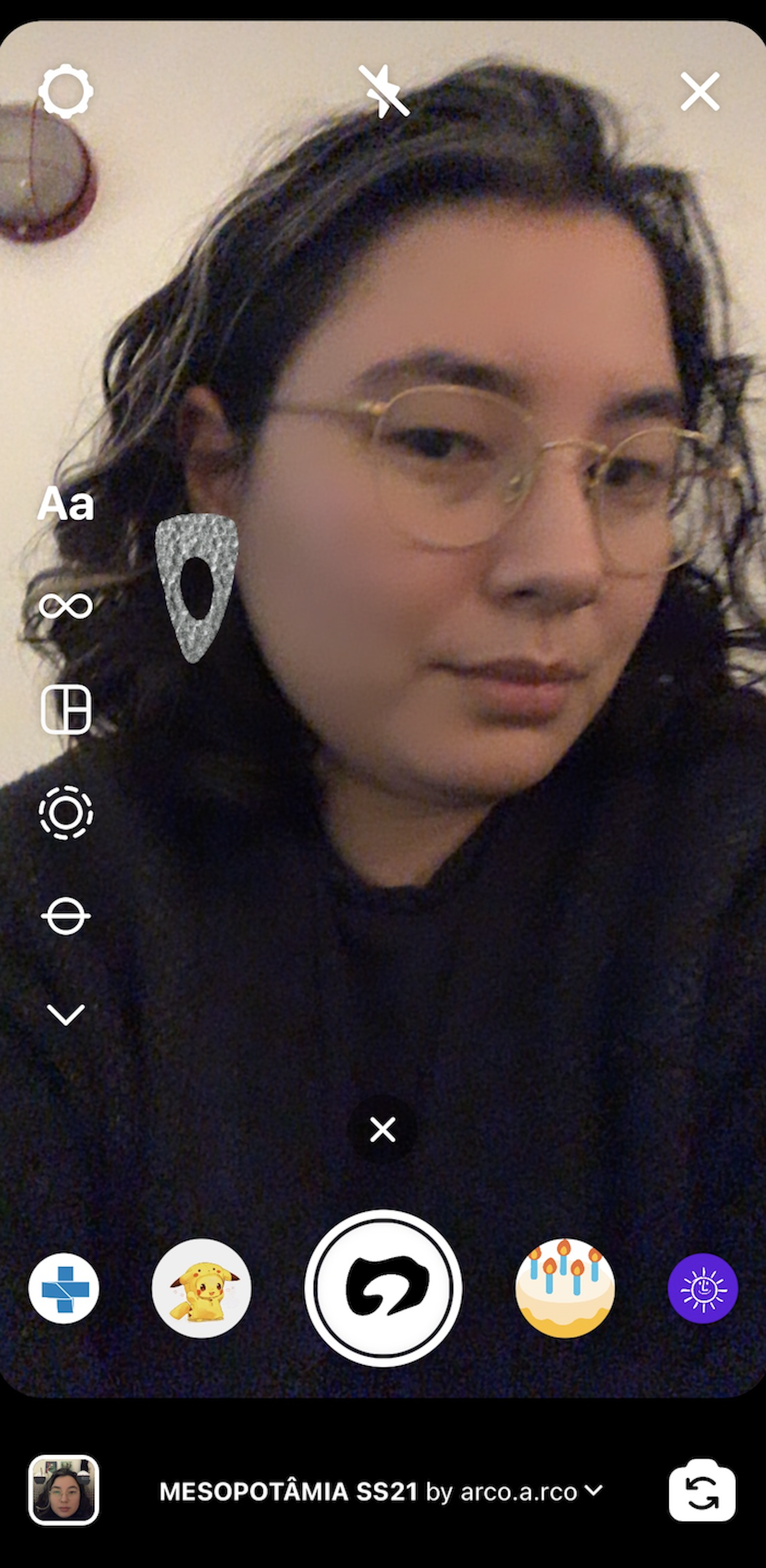Capture photo with the shutter button
The image size is (766, 1568).
click(383, 1288)
